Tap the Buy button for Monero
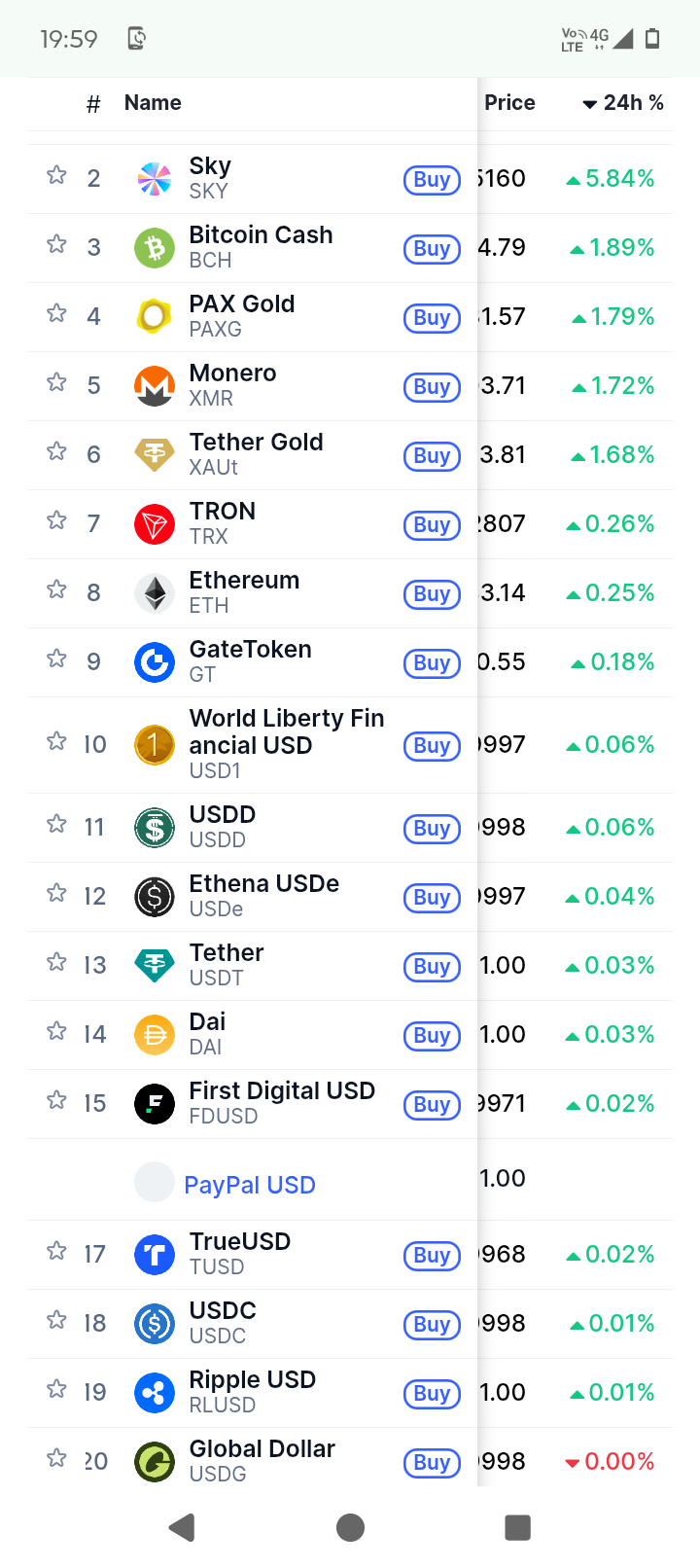The height and width of the screenshot is (1568, 700). (x=432, y=387)
